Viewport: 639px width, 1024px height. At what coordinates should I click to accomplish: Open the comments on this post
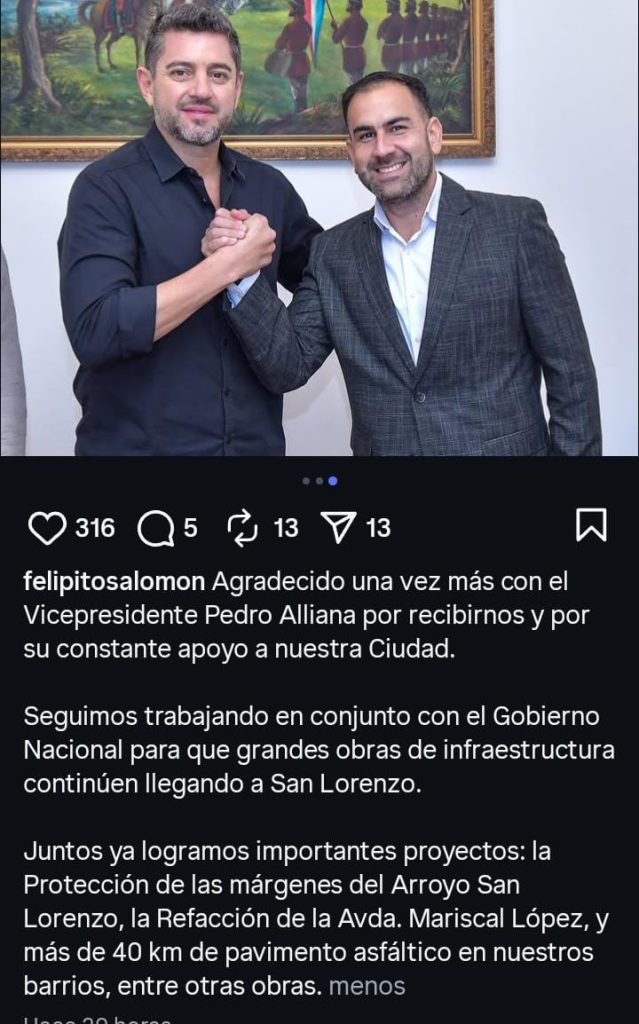pos(155,528)
